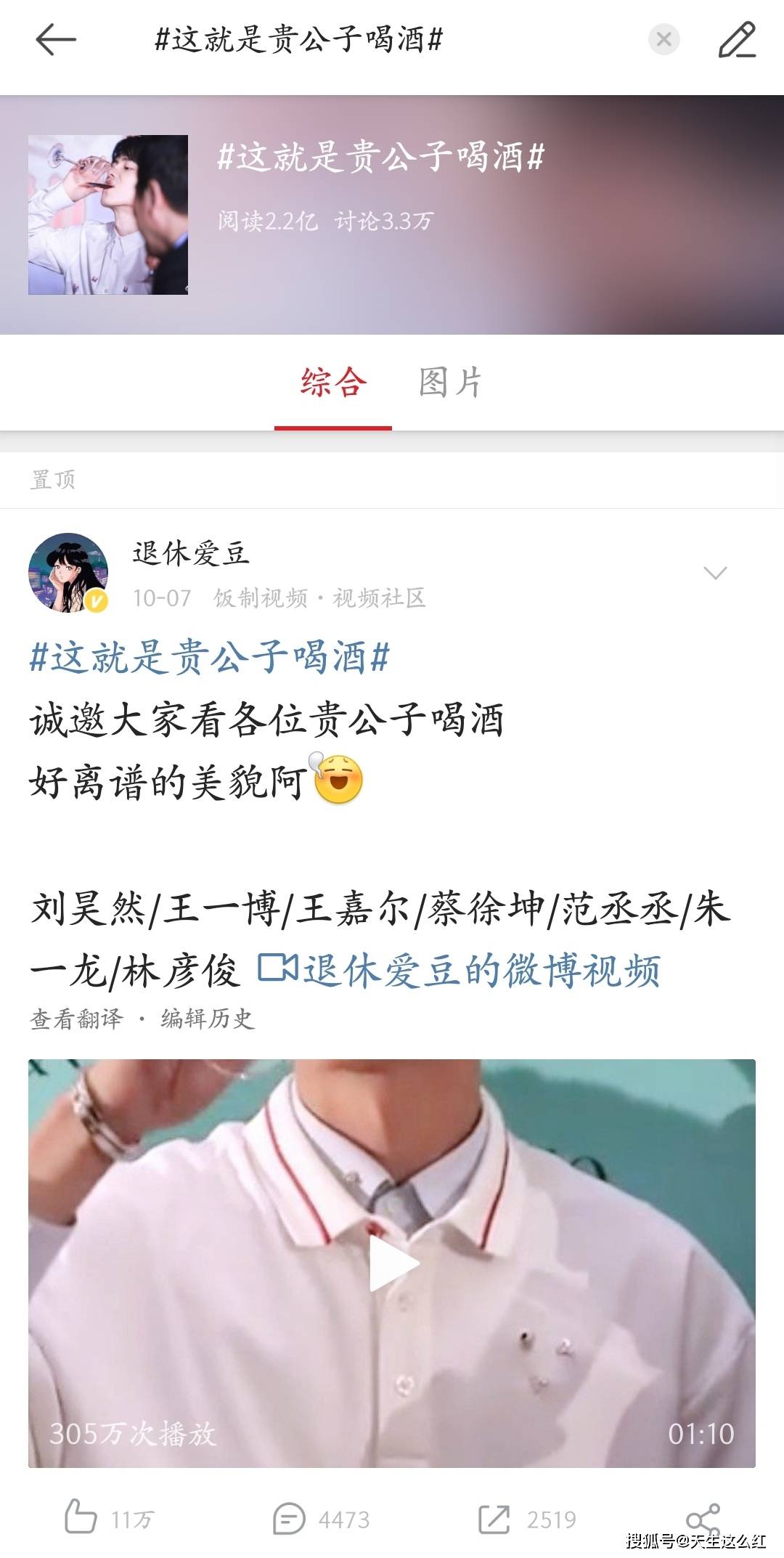The width and height of the screenshot is (784, 1558).
Task: Switch to the 图片 tab
Action: click(x=448, y=386)
